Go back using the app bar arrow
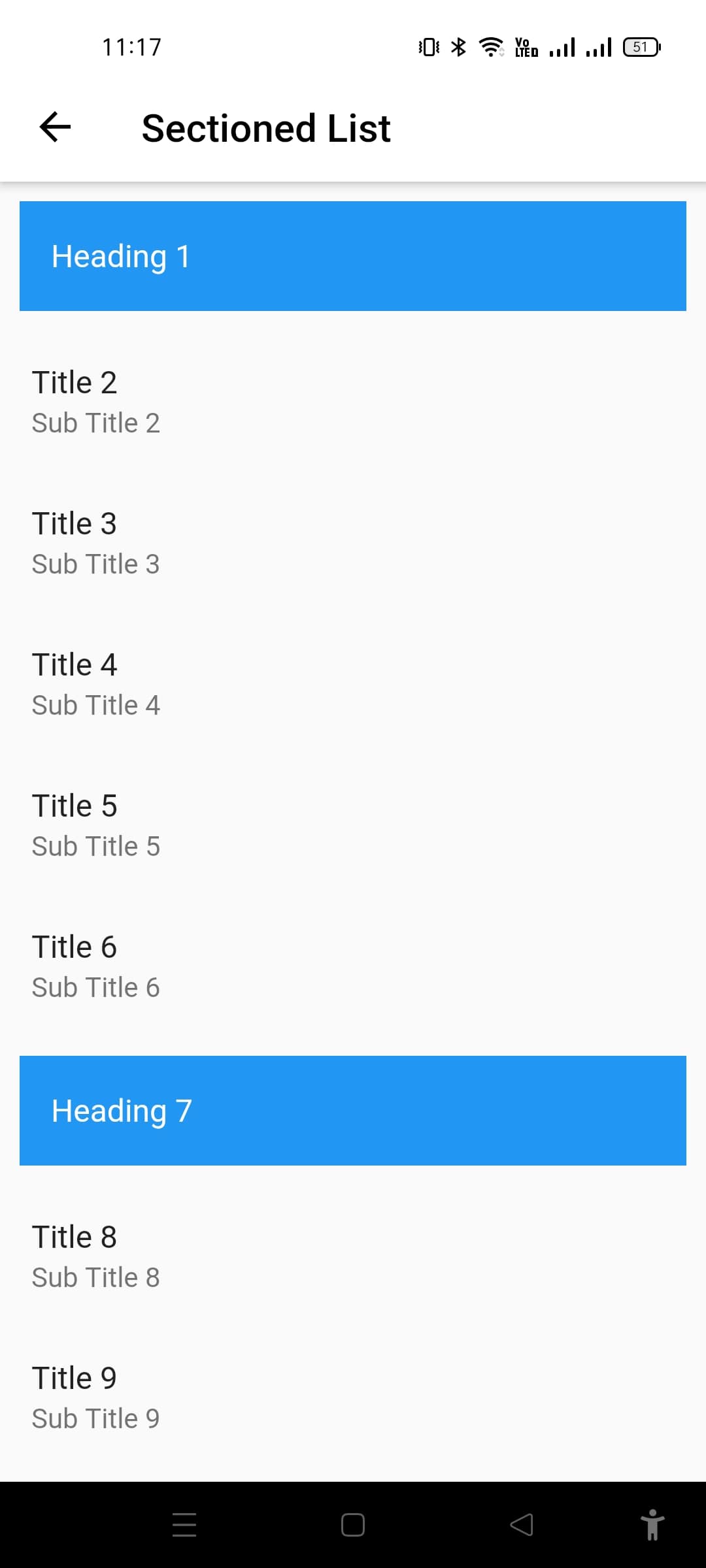Image resolution: width=706 pixels, height=1568 pixels. 56,127
